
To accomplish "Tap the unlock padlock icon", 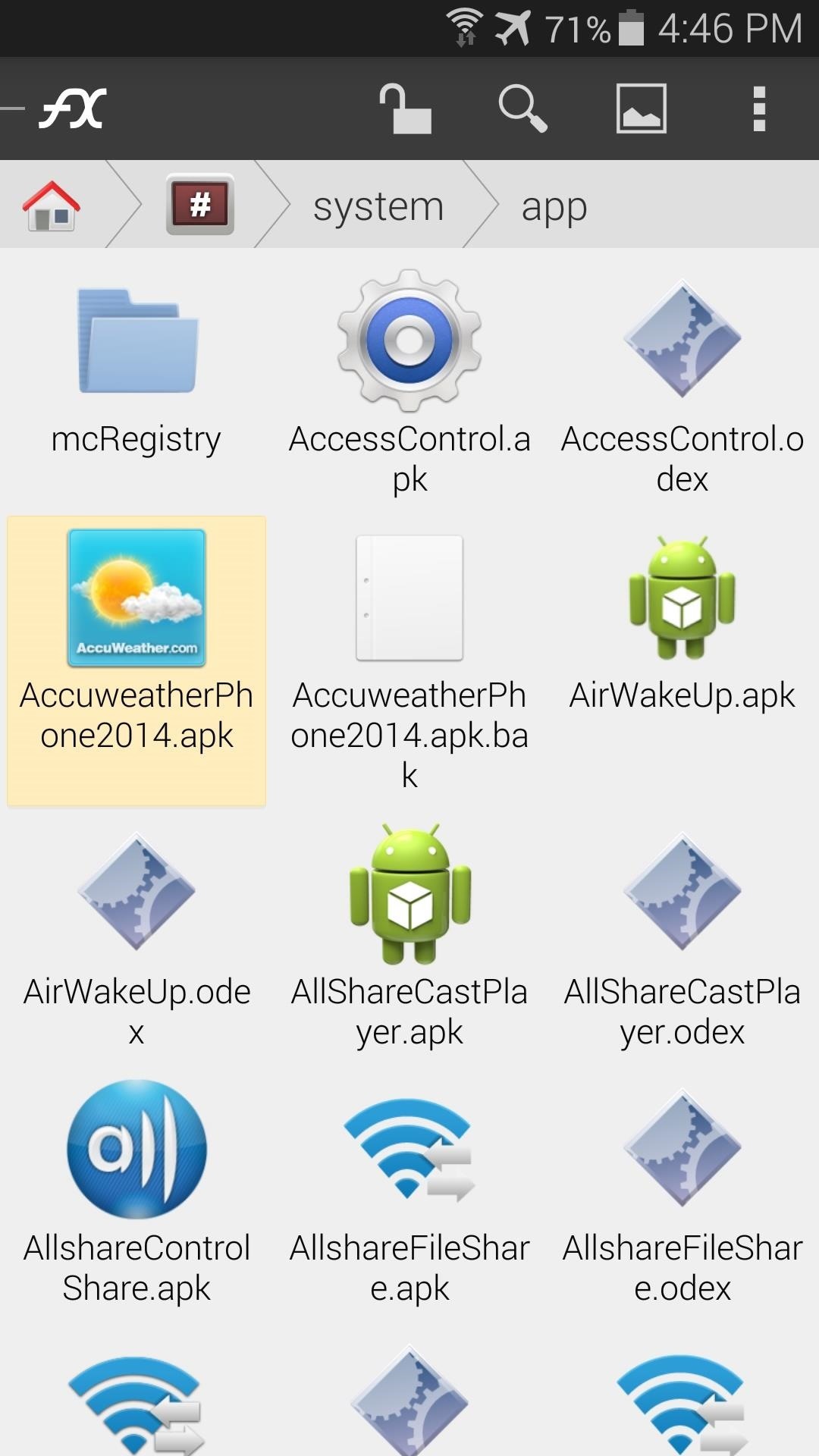I will pyautogui.click(x=405, y=108).
